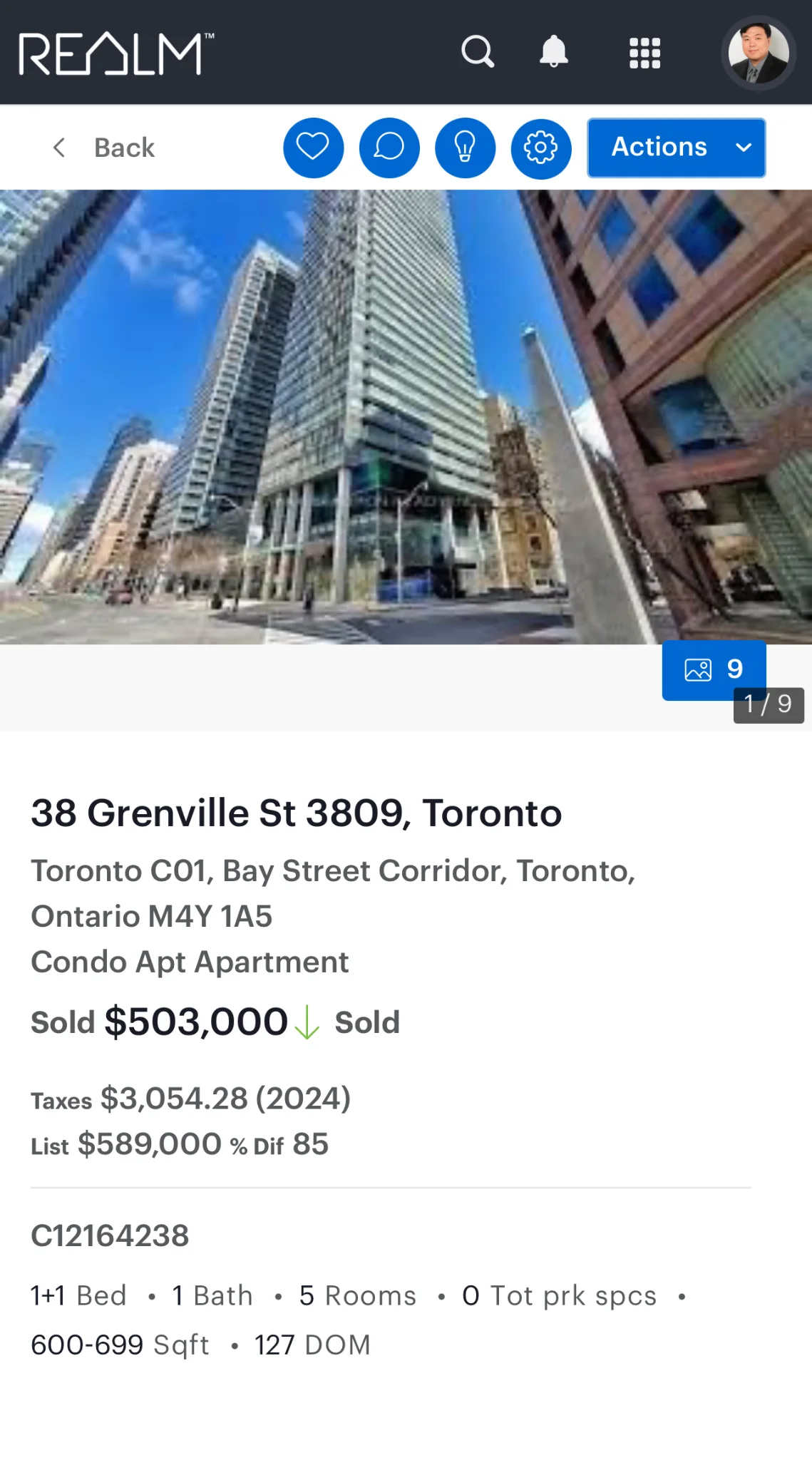Expand the Actions dropdown
This screenshot has width=812, height=1460.
(675, 148)
